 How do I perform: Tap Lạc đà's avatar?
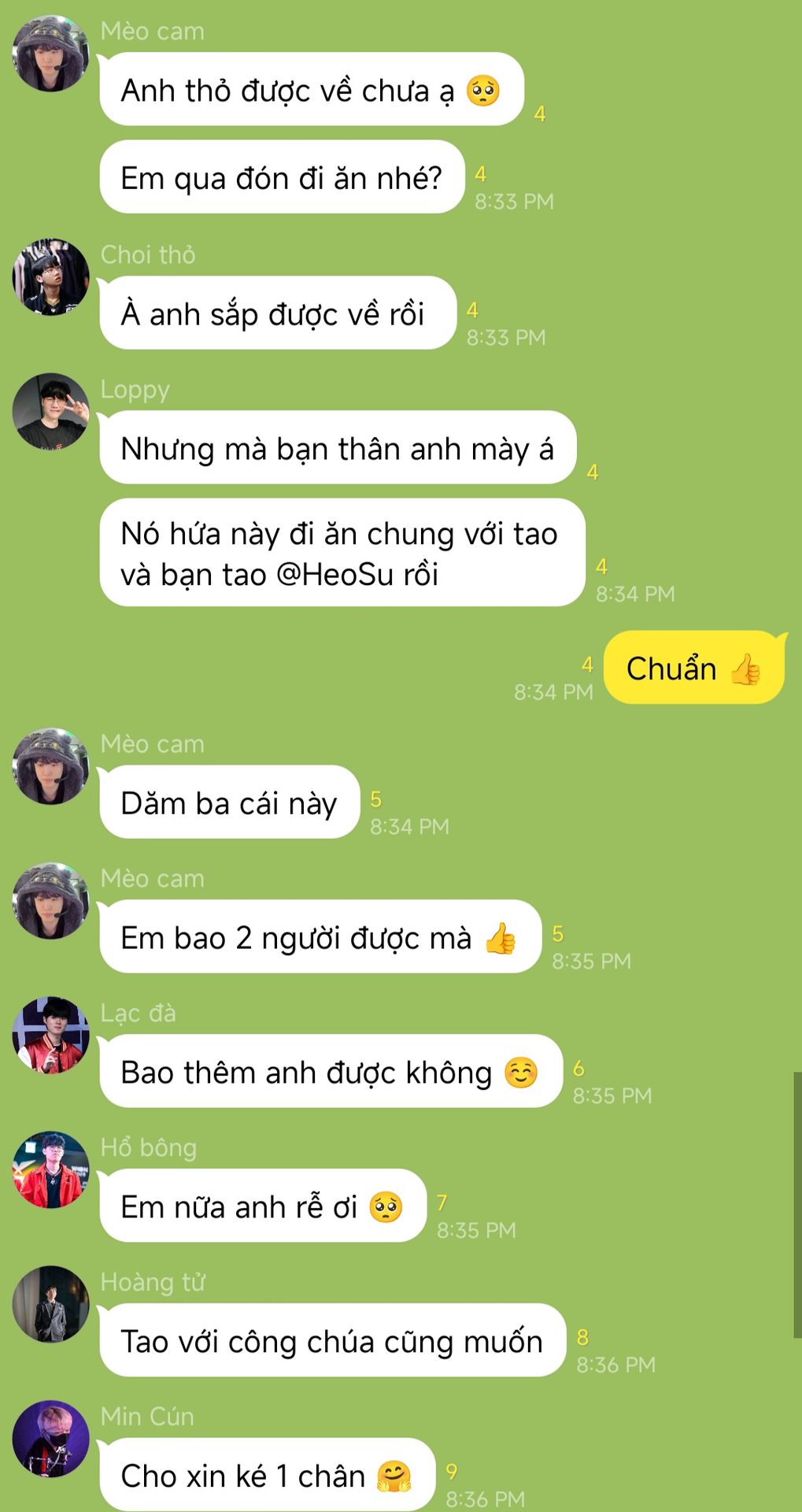pos(50,1035)
